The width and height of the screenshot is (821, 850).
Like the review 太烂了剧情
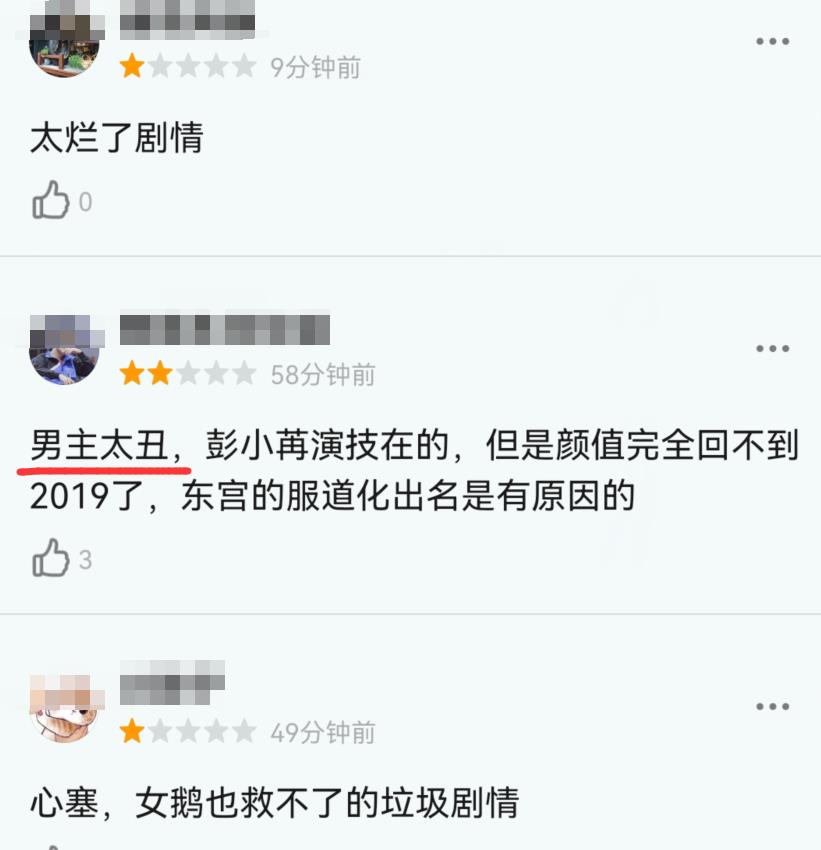click(x=51, y=201)
